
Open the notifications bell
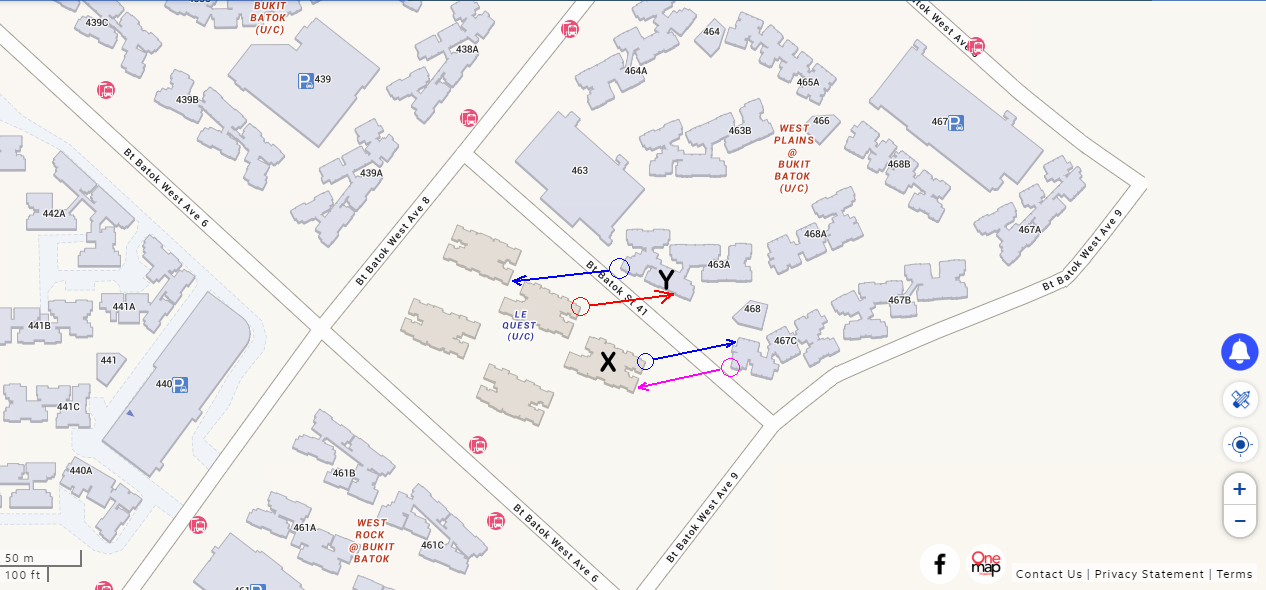pos(1239,352)
